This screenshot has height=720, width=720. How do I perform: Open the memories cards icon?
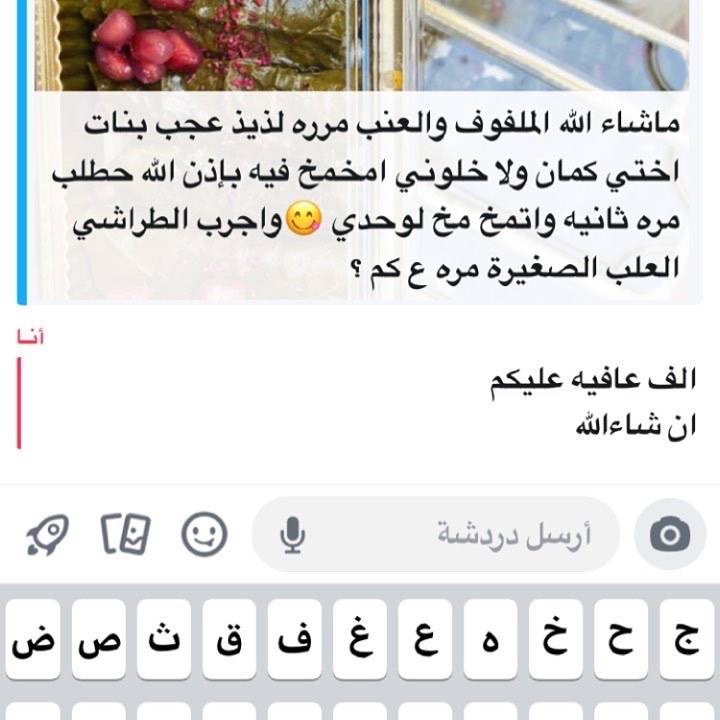(x=126, y=535)
